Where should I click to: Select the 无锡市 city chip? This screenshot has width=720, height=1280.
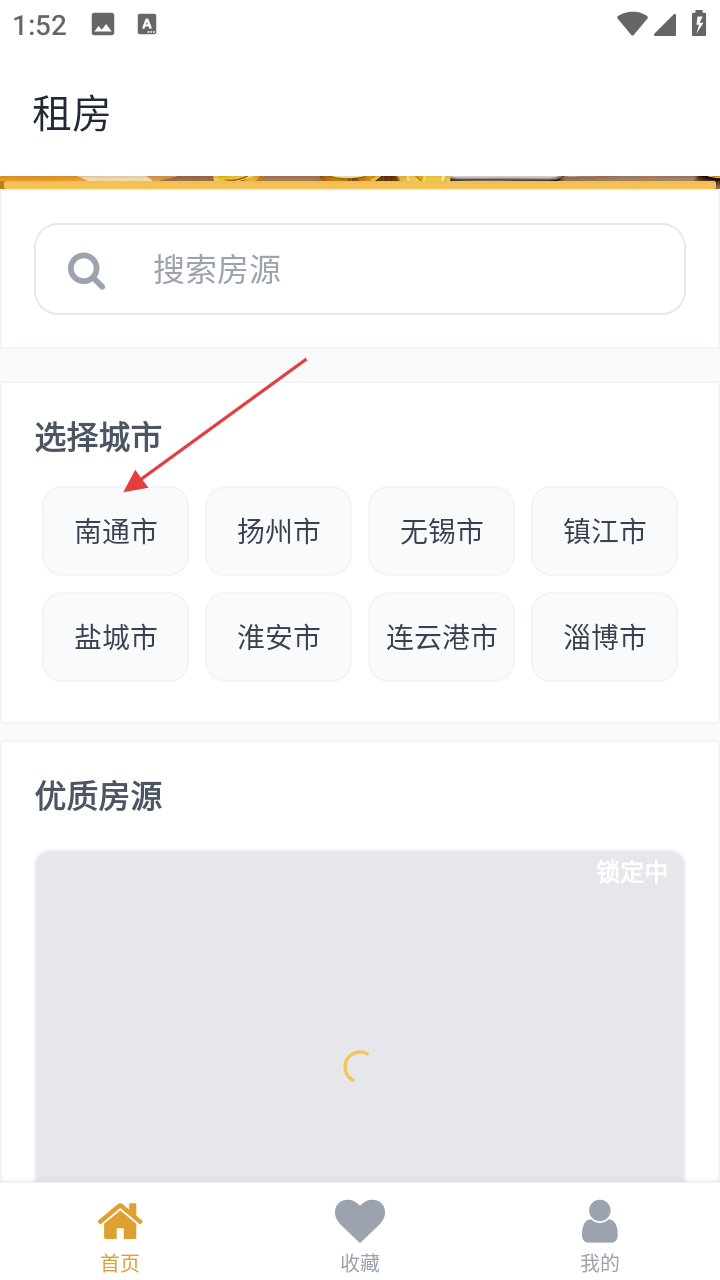pos(442,531)
